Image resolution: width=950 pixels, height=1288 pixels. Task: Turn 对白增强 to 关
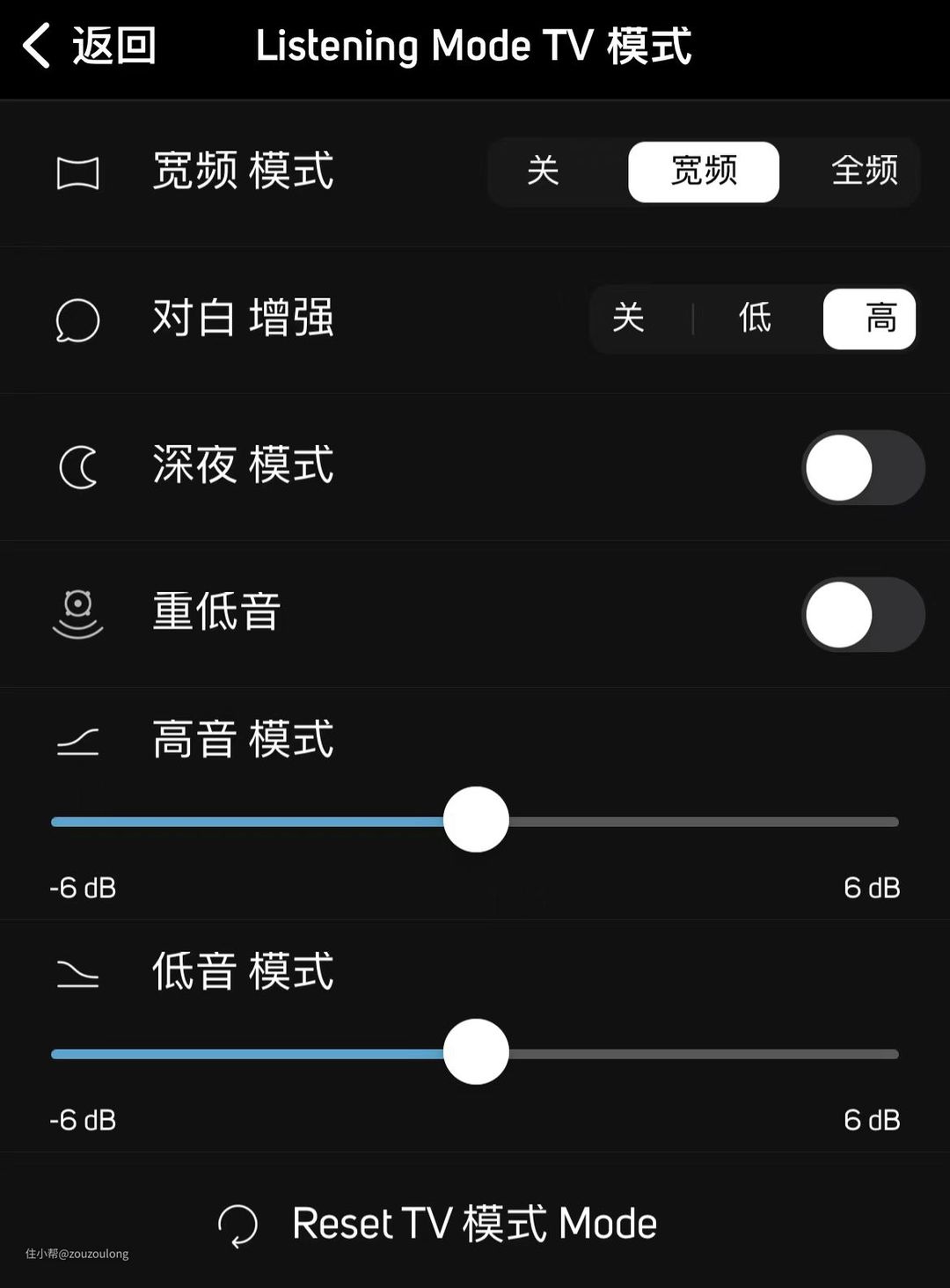(x=629, y=318)
